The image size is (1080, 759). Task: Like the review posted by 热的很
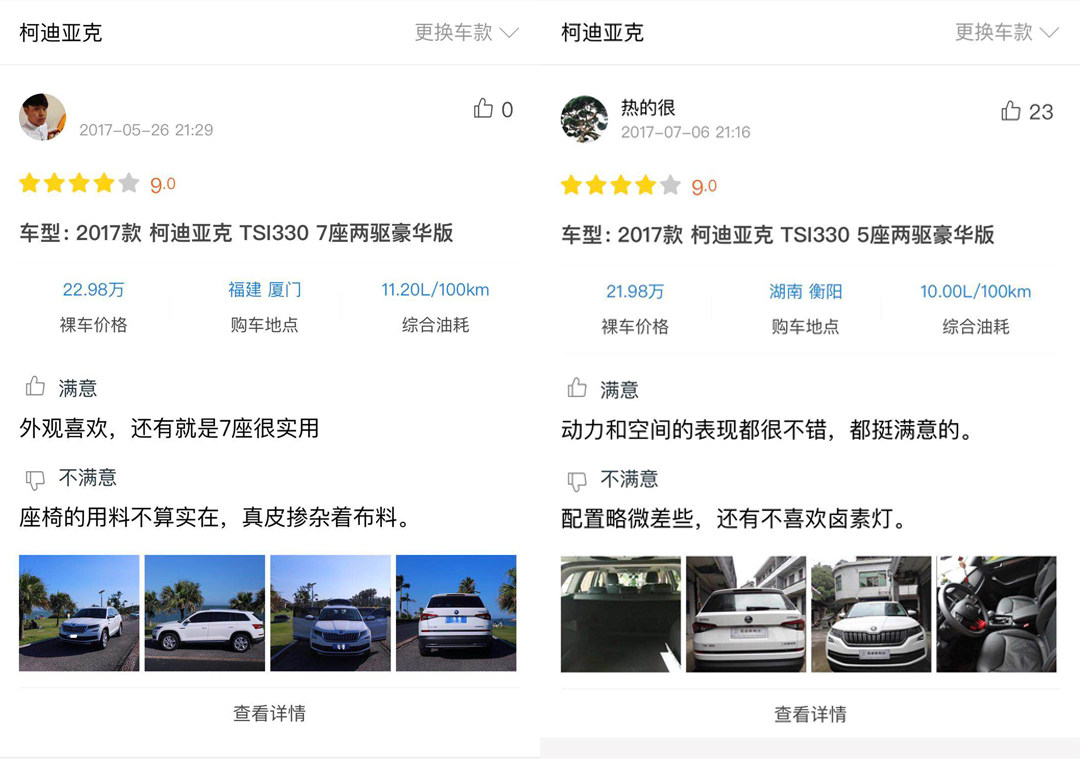pyautogui.click(x=1012, y=111)
